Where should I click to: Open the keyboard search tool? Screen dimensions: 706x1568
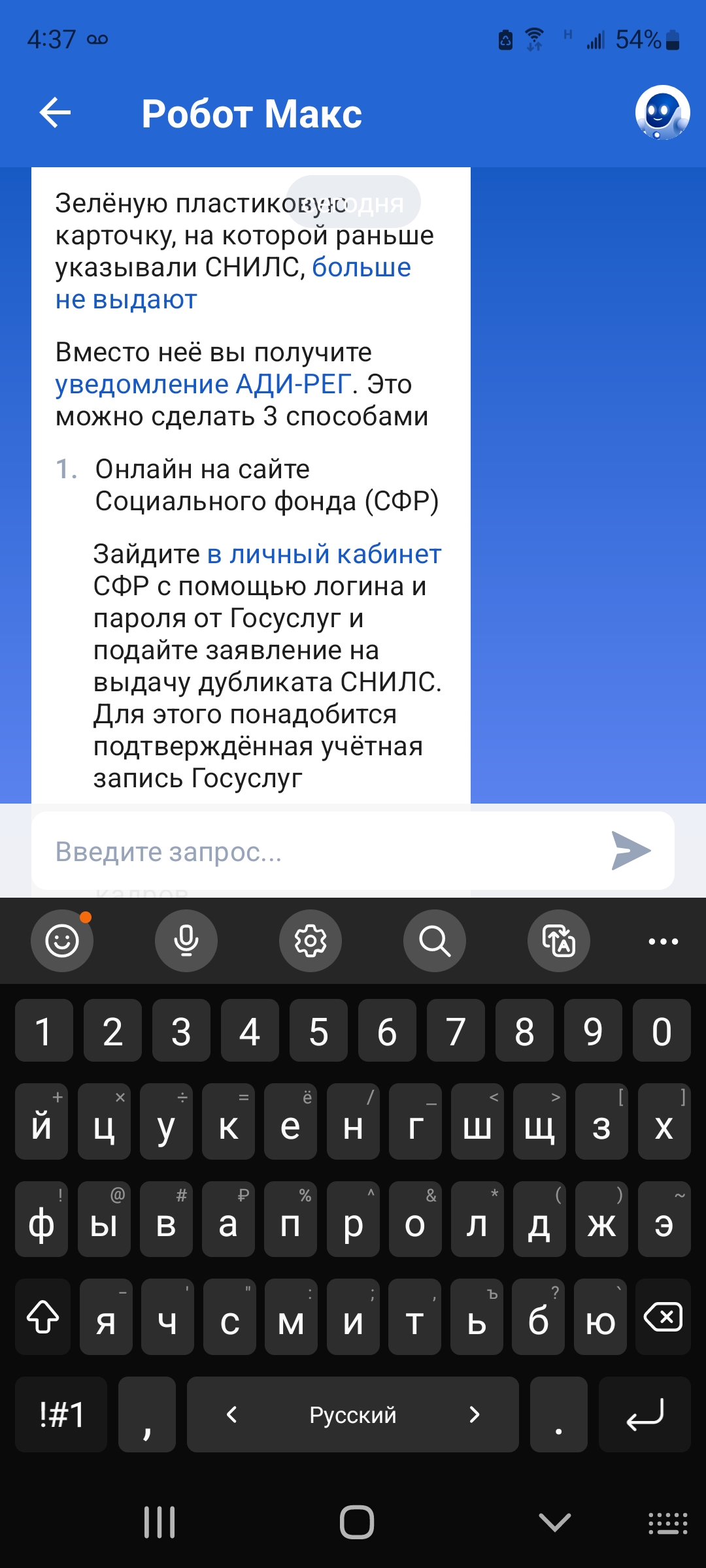click(x=435, y=941)
